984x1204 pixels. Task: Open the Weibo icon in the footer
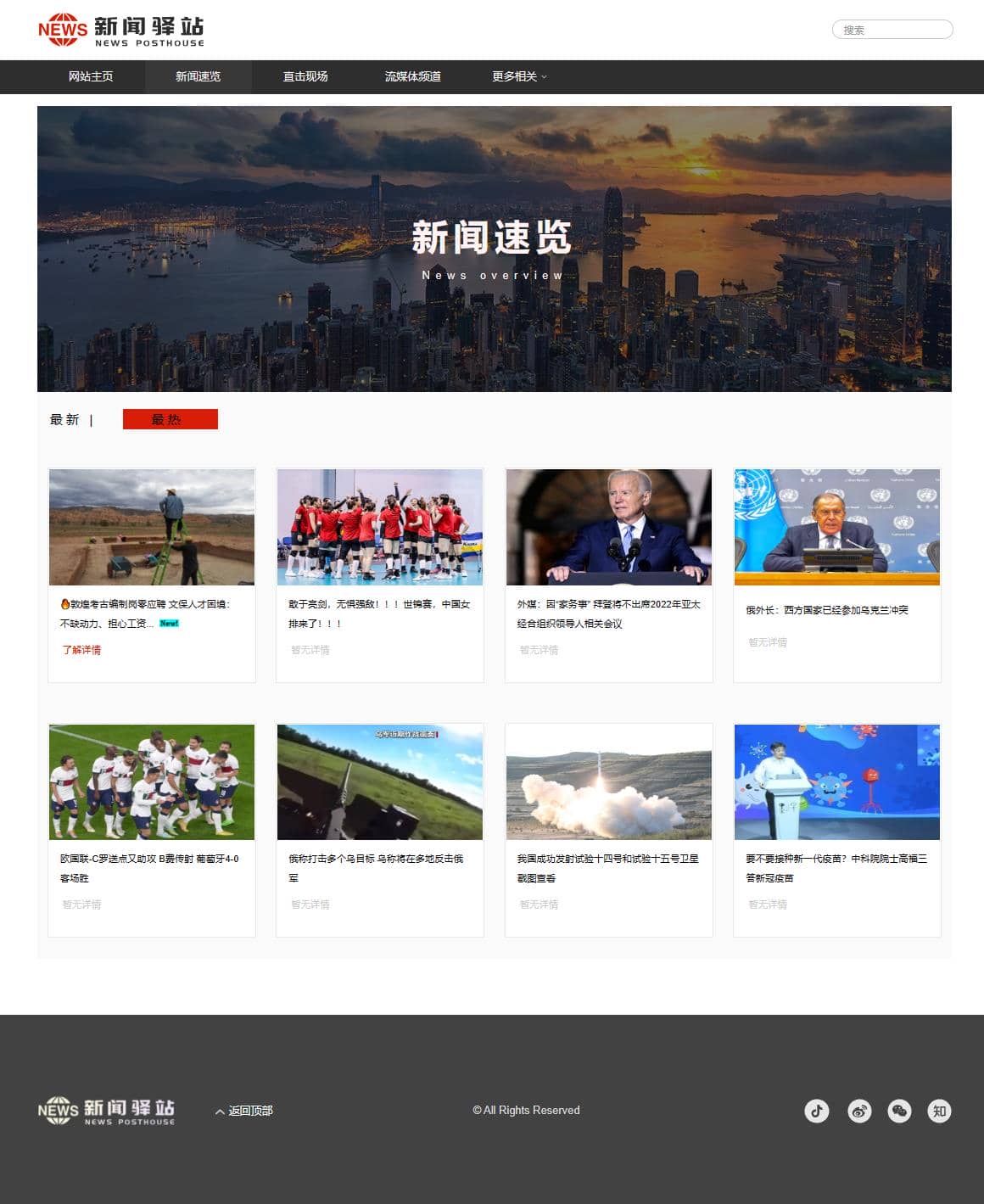coord(859,1111)
